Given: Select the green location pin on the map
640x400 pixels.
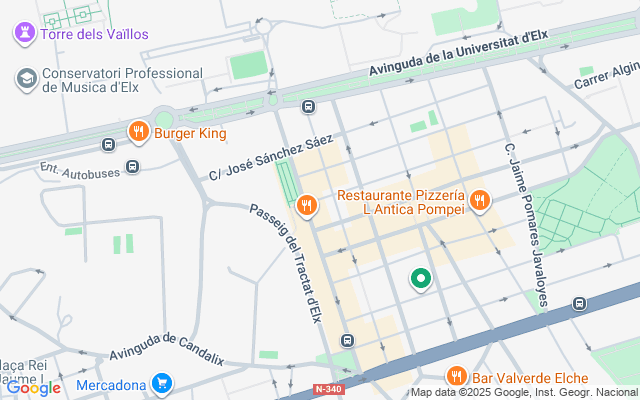Looking at the screenshot, I should [422, 280].
